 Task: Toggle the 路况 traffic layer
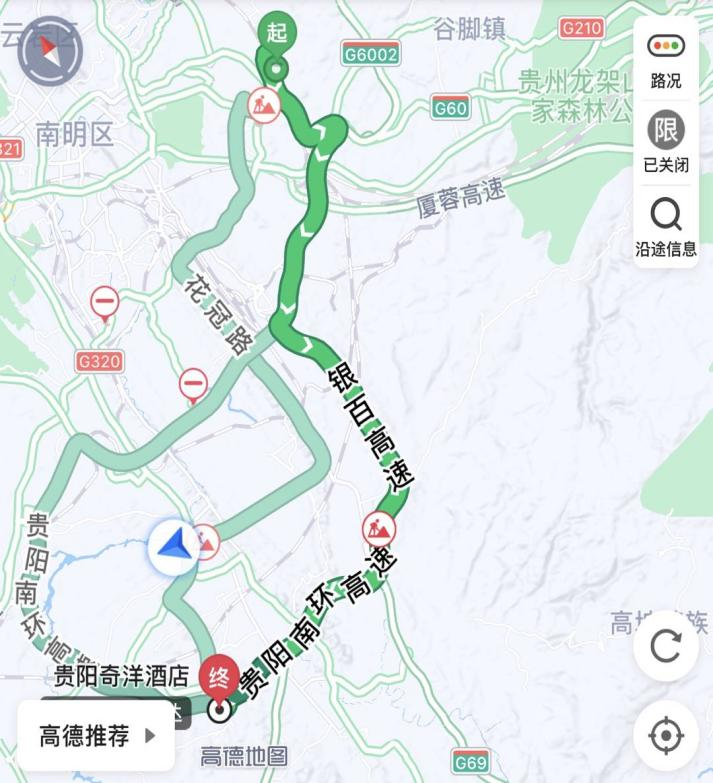665,60
